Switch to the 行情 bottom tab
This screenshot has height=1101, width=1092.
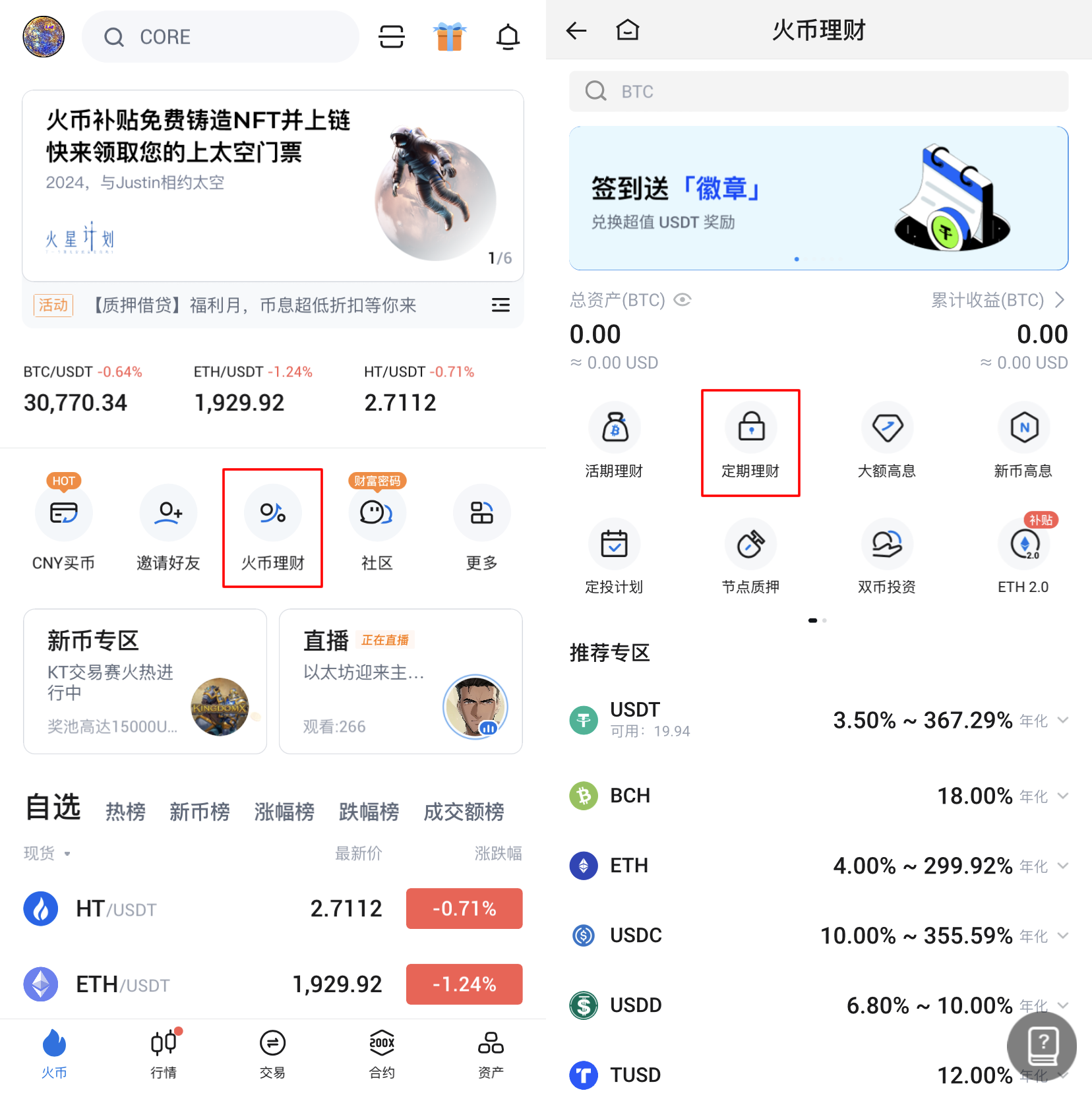point(164,1054)
